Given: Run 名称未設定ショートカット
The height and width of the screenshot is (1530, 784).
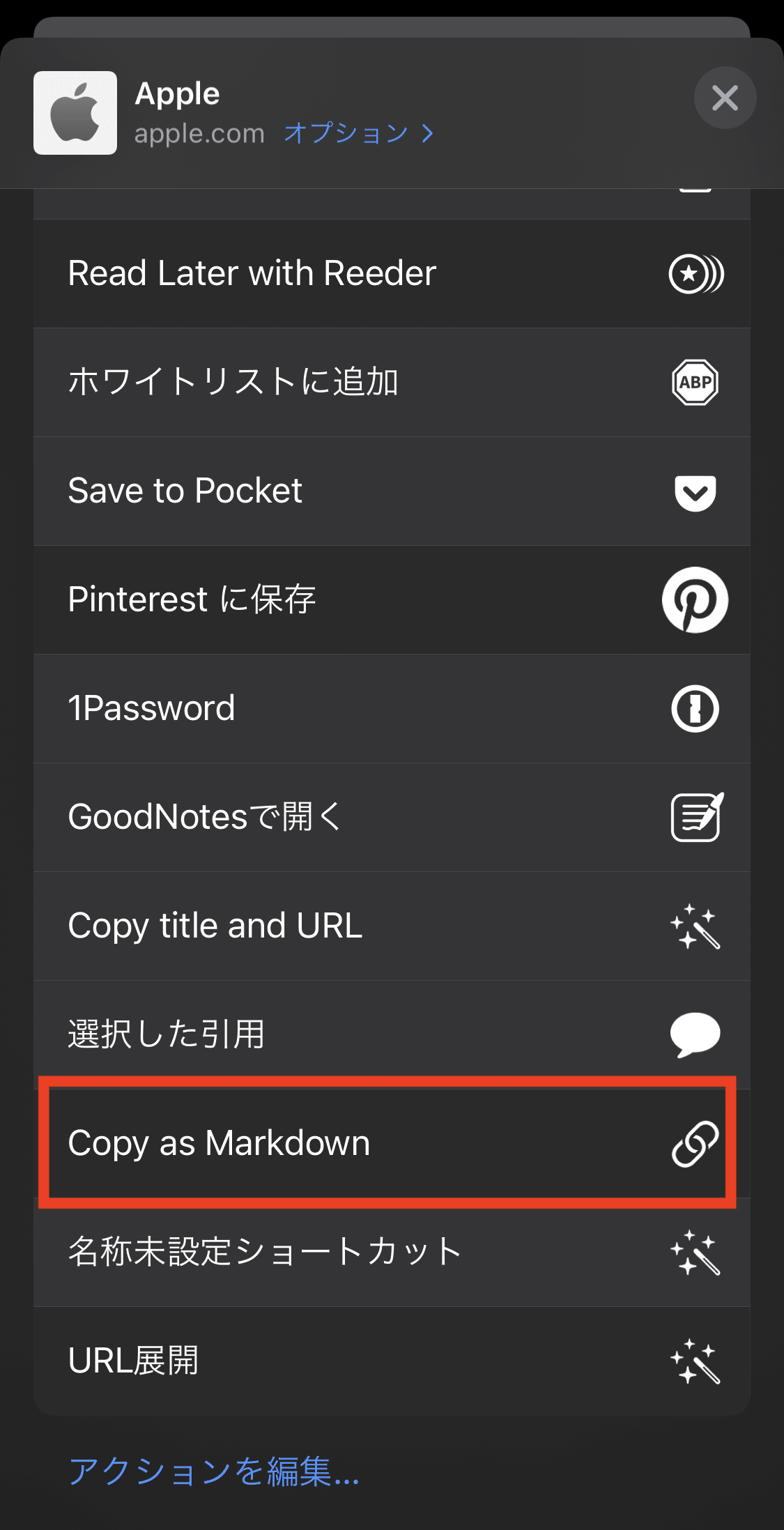Looking at the screenshot, I should point(392,1252).
